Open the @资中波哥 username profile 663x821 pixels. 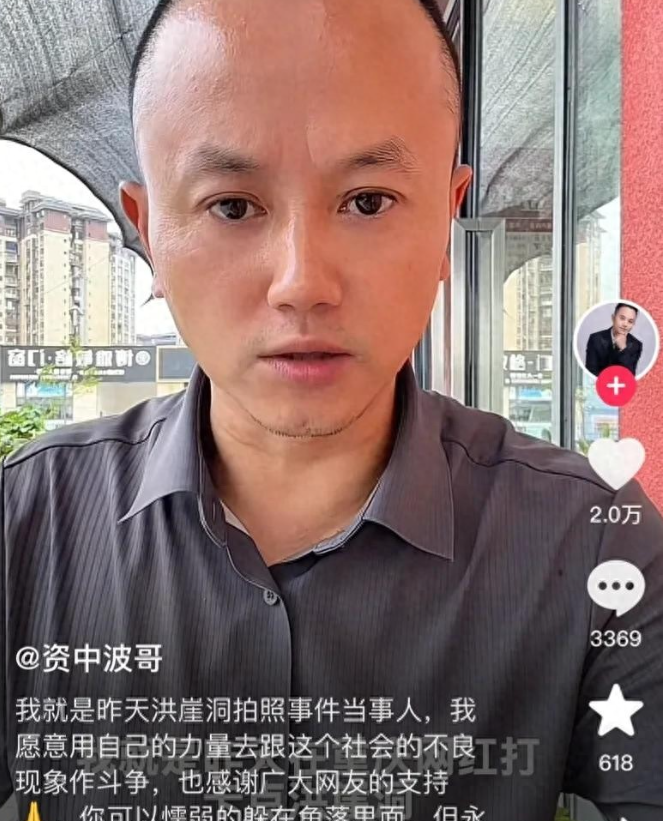[89, 659]
